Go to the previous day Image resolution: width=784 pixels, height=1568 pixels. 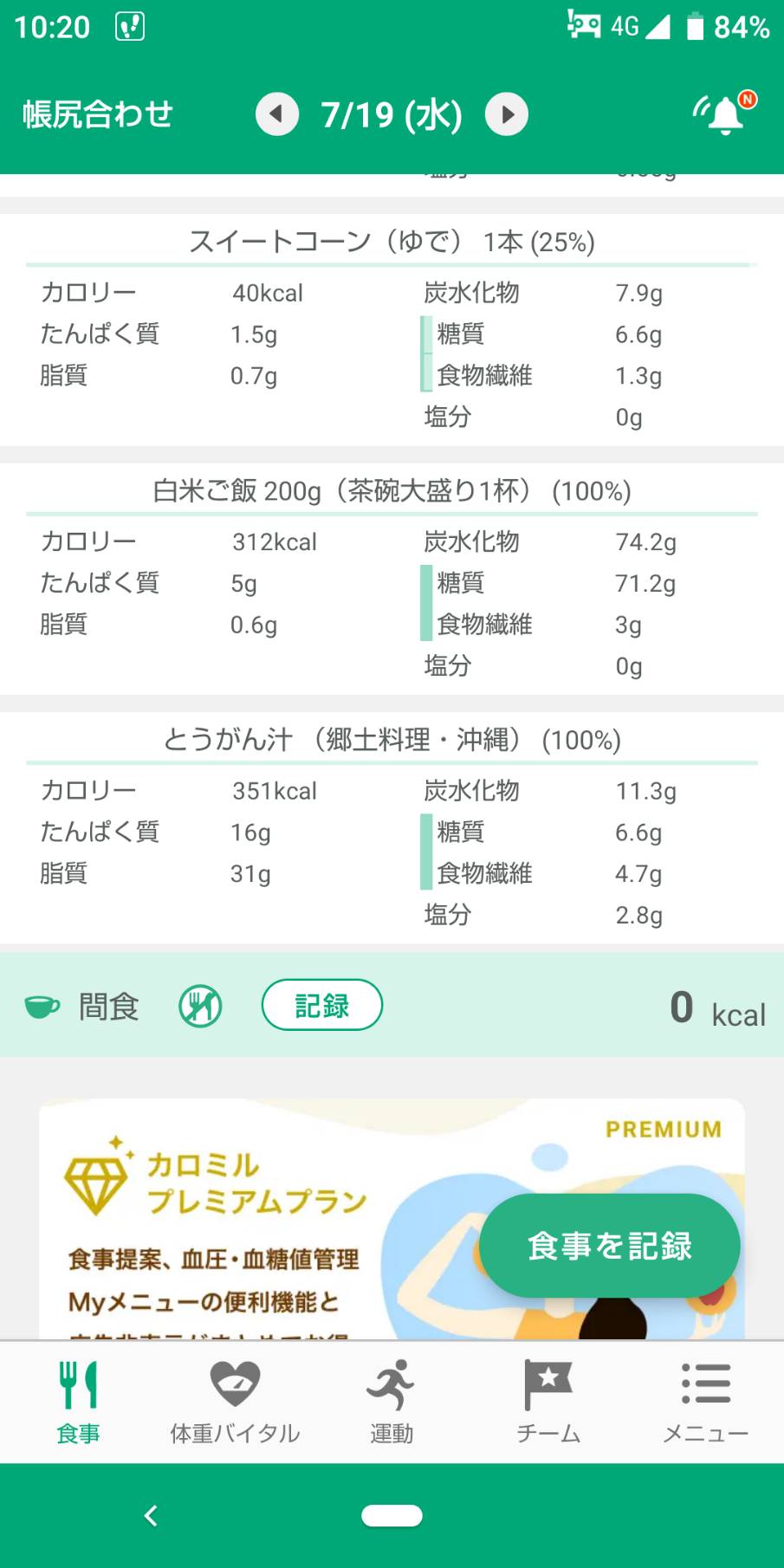[x=277, y=114]
